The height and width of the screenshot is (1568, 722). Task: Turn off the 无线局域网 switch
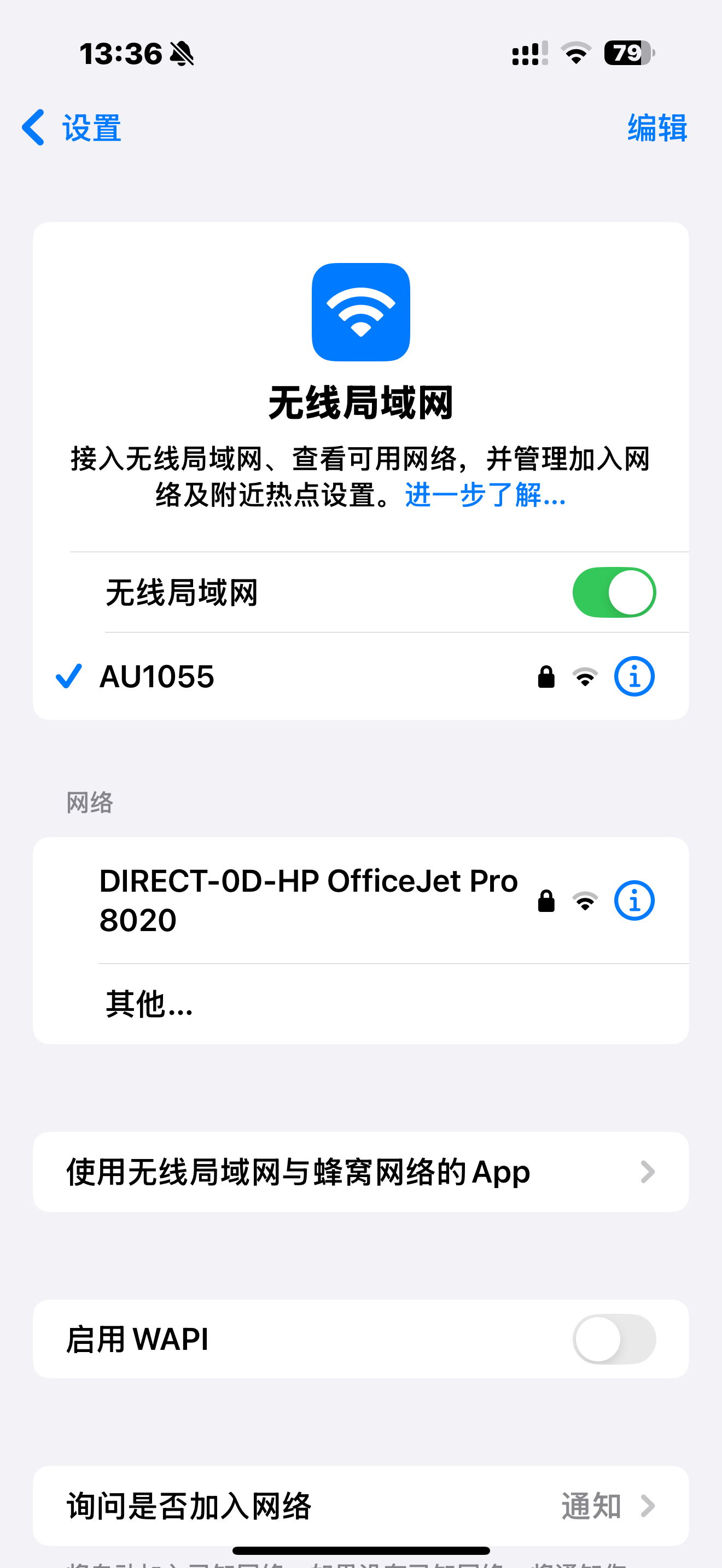(613, 592)
